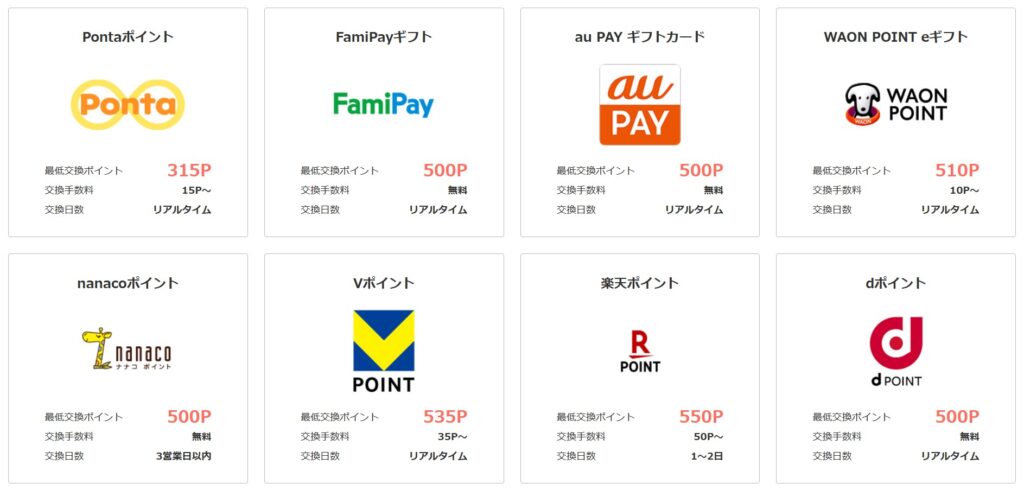The image size is (1024, 490).
Task: Choose the WAON POINT eギフト card
Action: point(896,105)
